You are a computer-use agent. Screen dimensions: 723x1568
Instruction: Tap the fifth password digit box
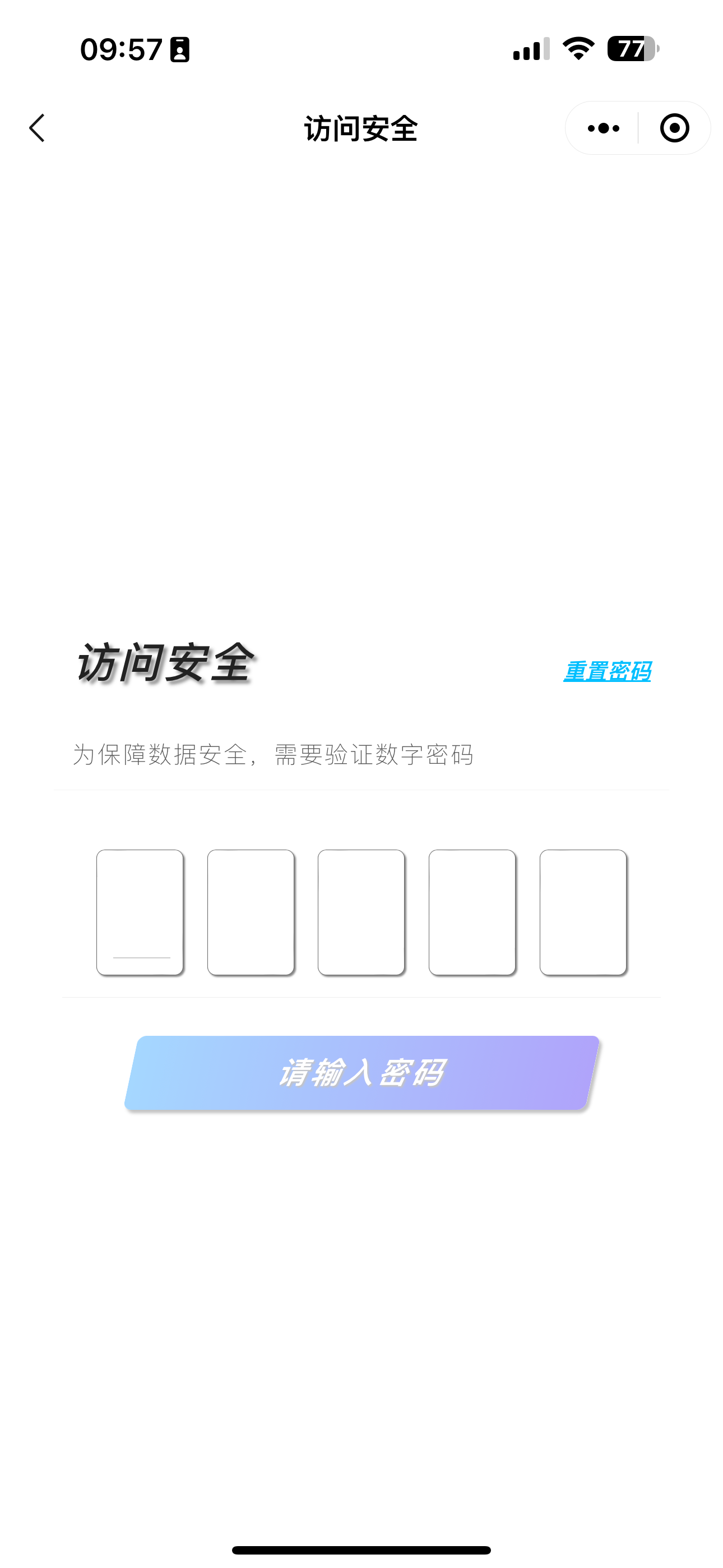coord(583,912)
